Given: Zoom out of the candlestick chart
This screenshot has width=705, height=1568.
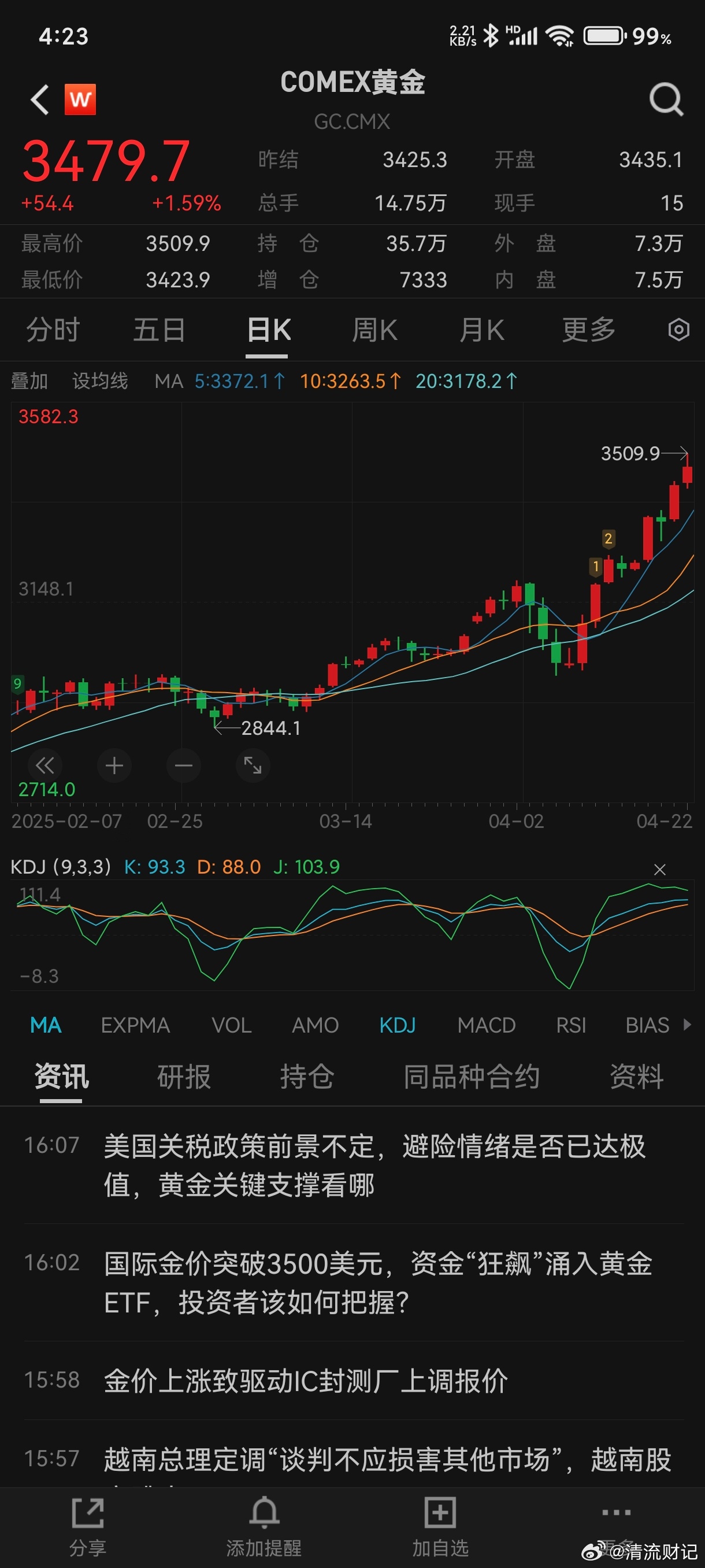Looking at the screenshot, I should coord(184,765).
